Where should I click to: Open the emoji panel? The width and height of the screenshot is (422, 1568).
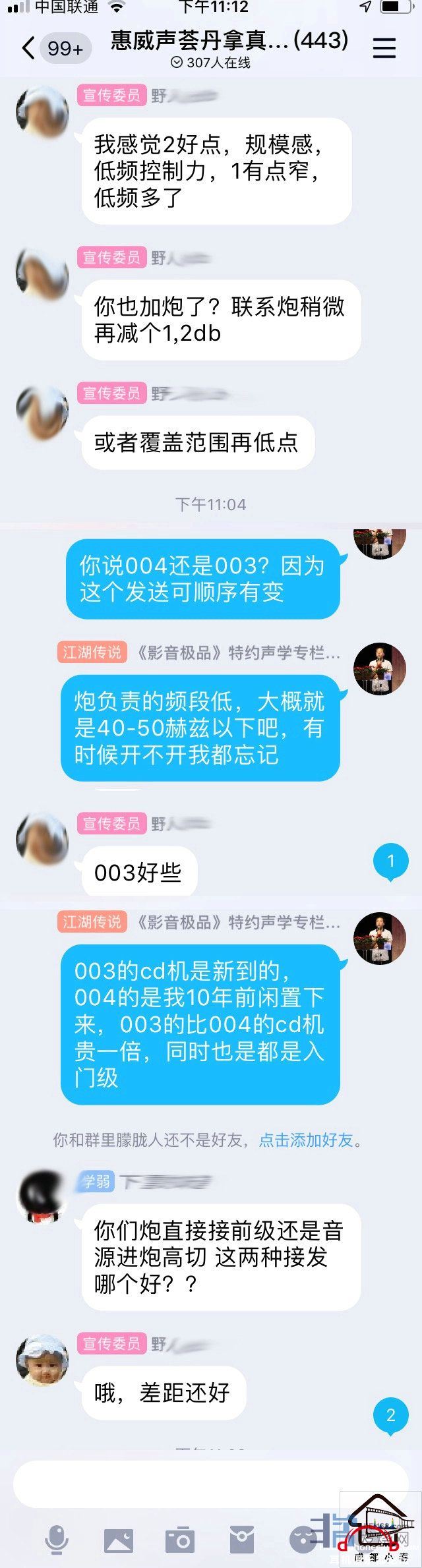(x=303, y=1540)
